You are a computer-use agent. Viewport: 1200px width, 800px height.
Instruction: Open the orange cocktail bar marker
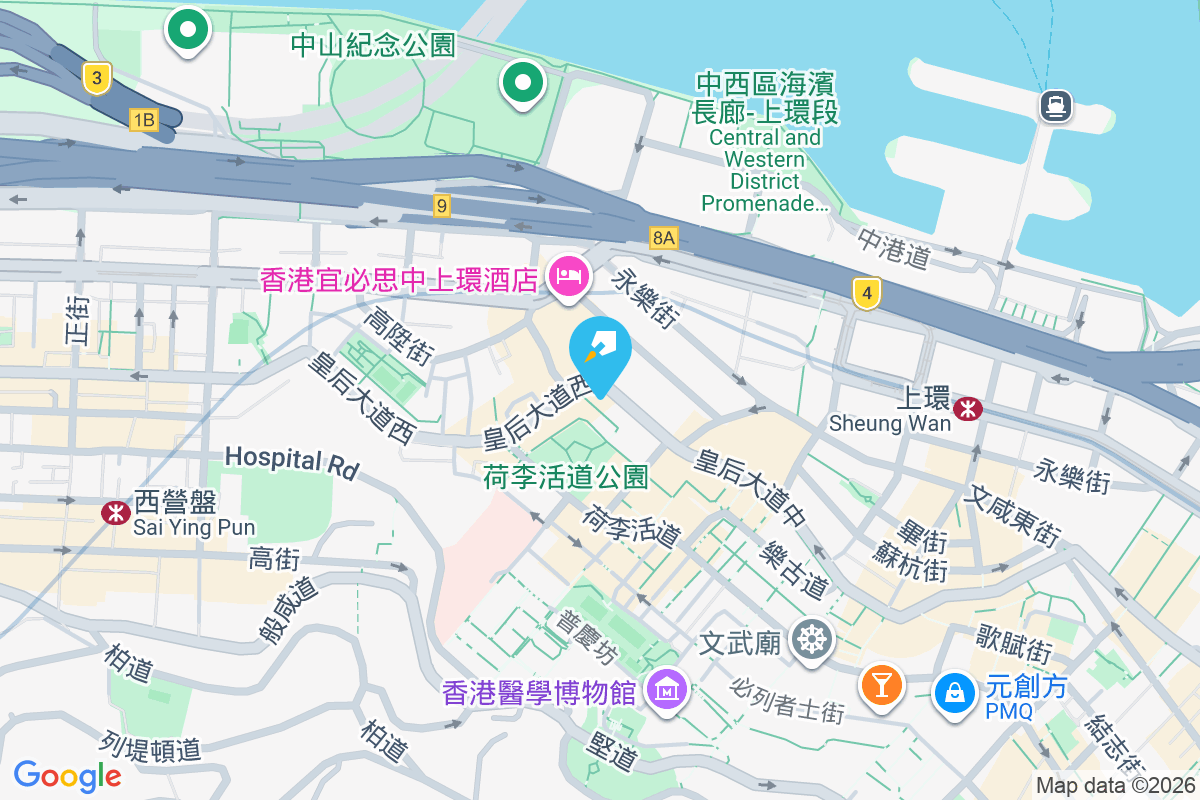[x=880, y=685]
